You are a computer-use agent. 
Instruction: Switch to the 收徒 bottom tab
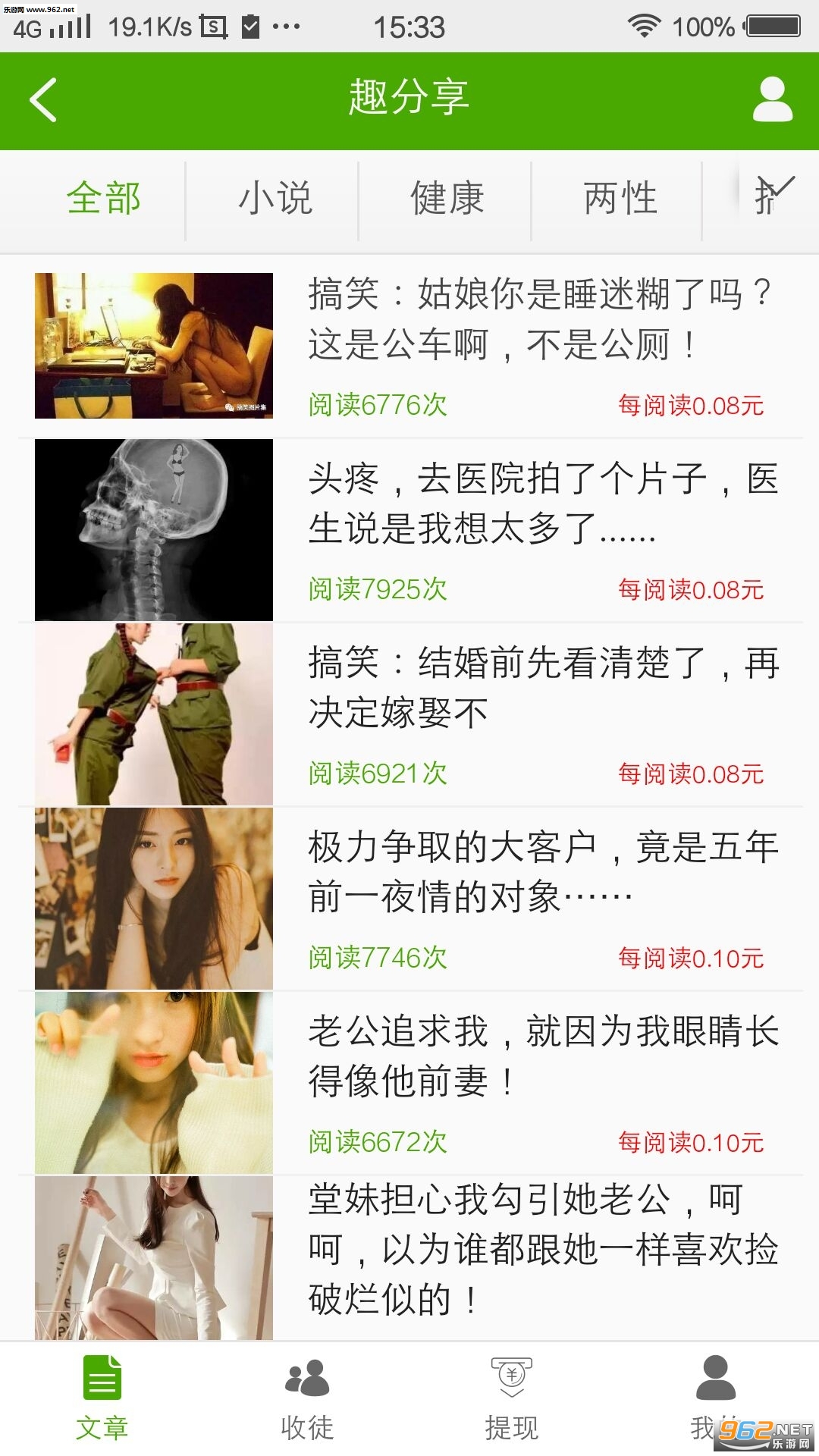(307, 1399)
